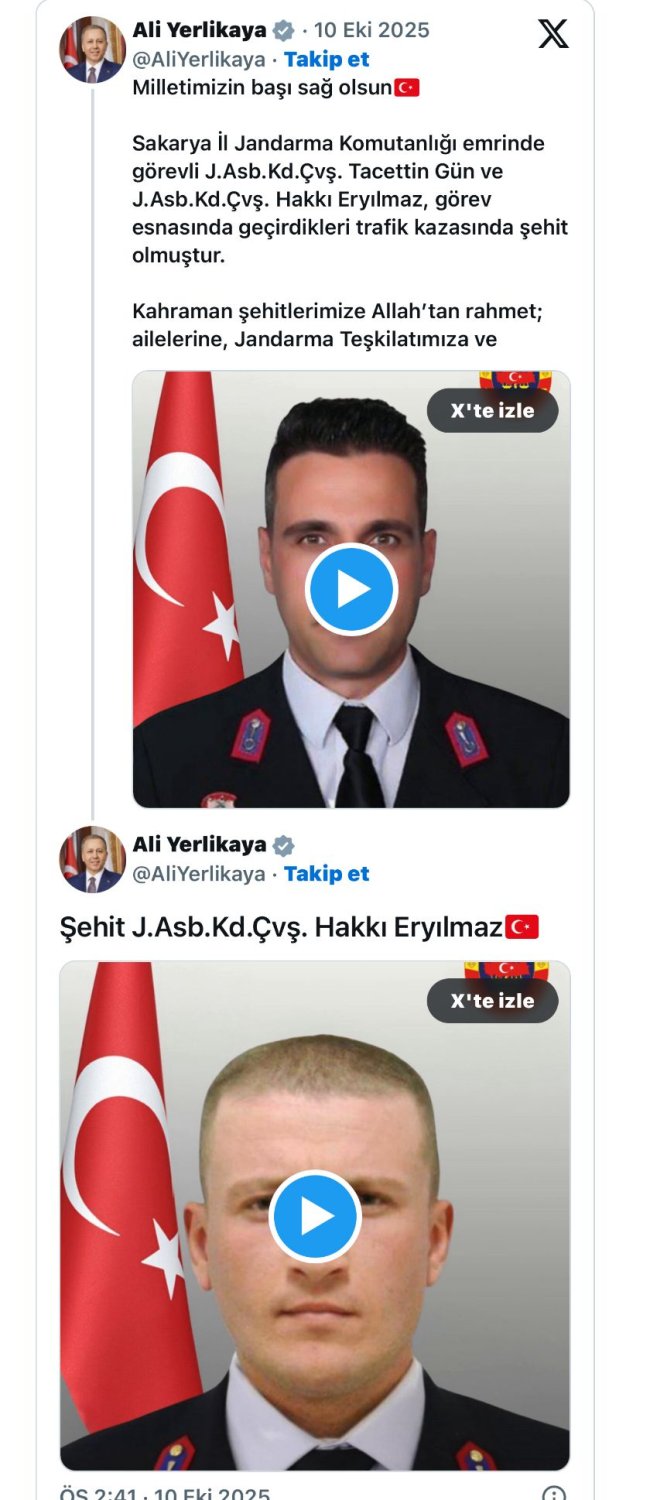
Task: Tap "Takip et" in the second tweet
Action: [x=326, y=873]
